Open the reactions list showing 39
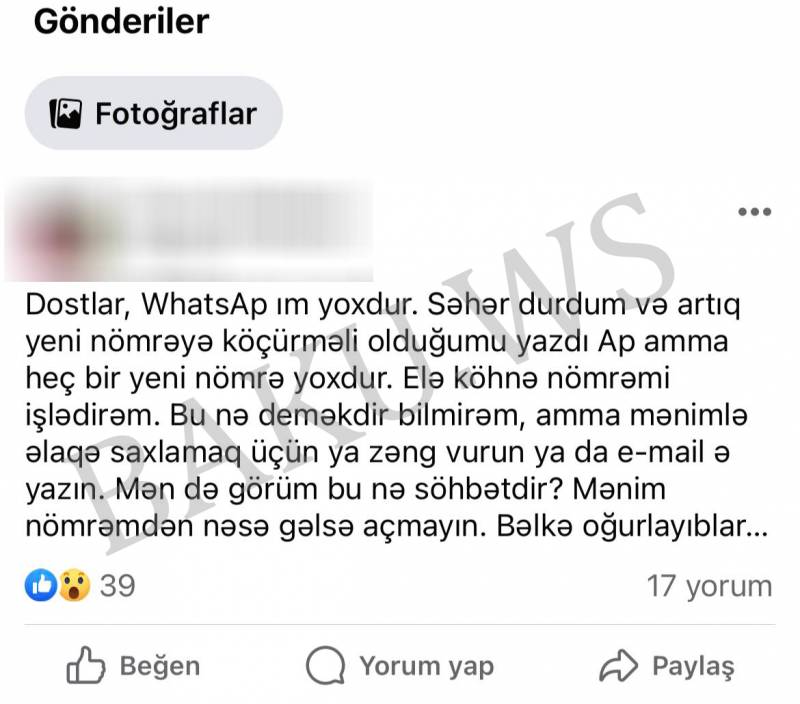The height and width of the screenshot is (704, 800). click(x=80, y=585)
